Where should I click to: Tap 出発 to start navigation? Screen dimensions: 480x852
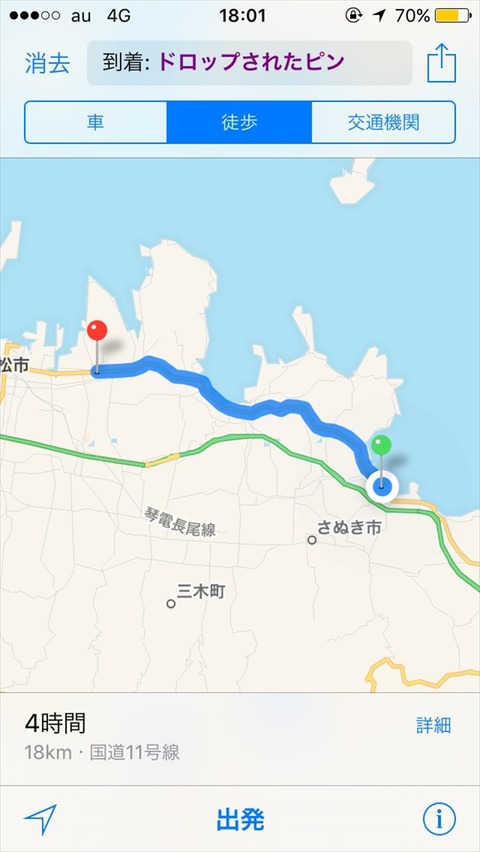[240, 819]
